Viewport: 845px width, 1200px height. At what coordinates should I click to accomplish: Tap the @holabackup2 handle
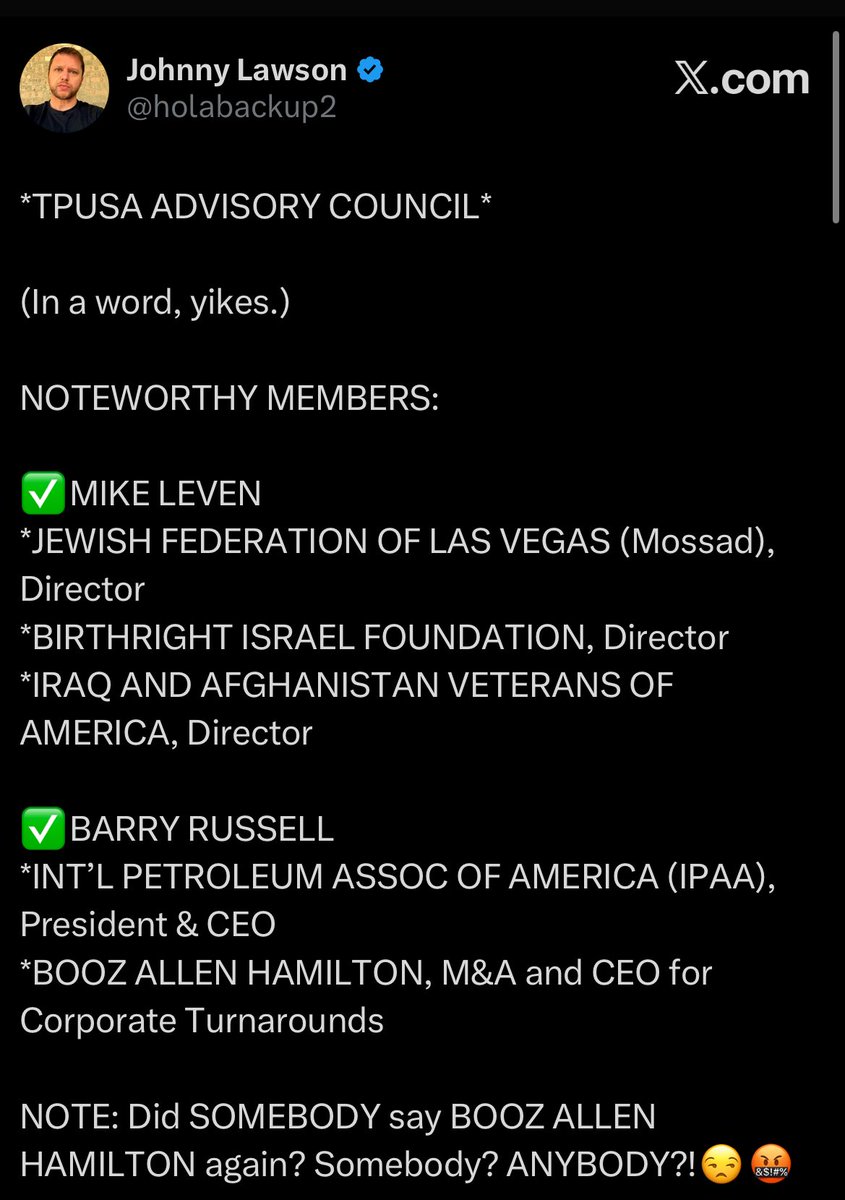pos(230,108)
